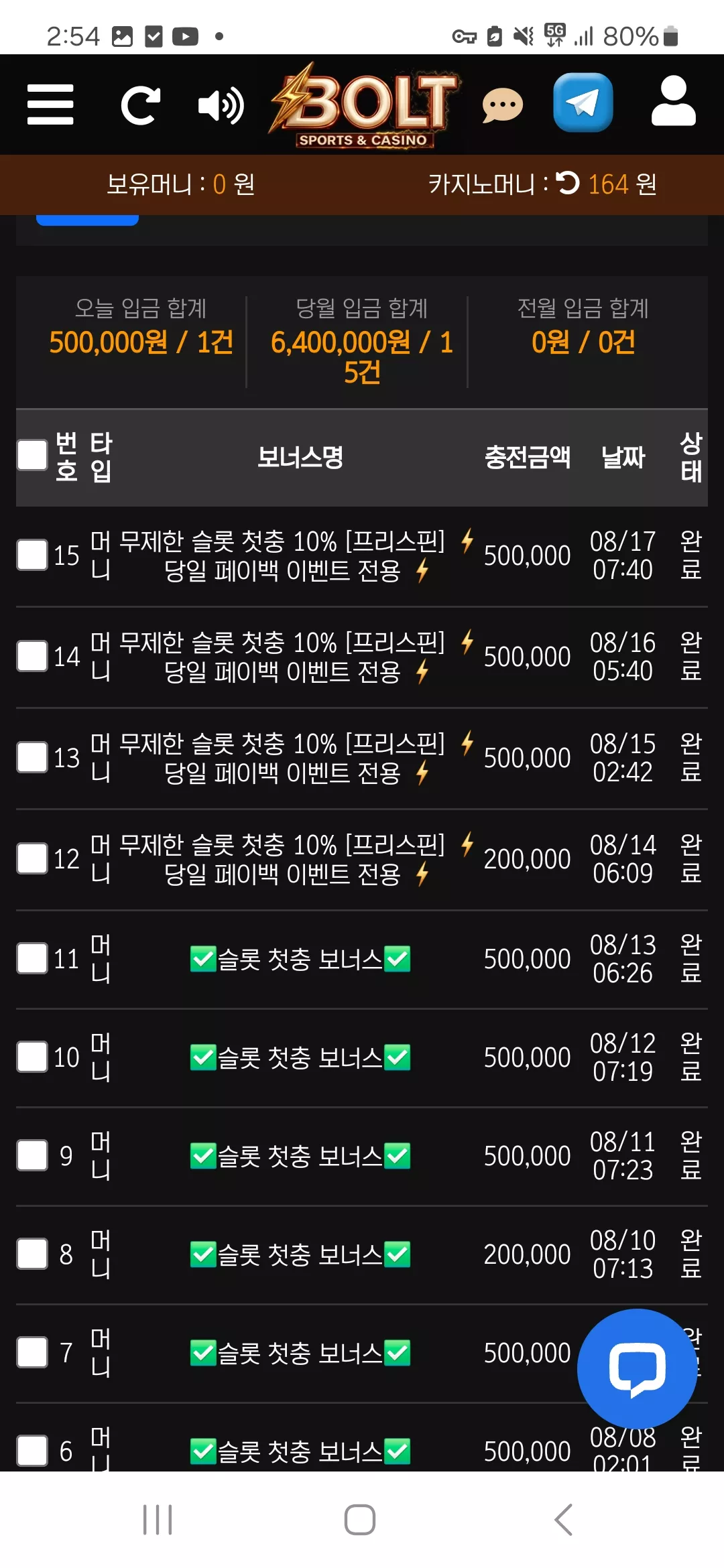
Task: Open the yellow chat bubble messages
Action: (x=502, y=105)
